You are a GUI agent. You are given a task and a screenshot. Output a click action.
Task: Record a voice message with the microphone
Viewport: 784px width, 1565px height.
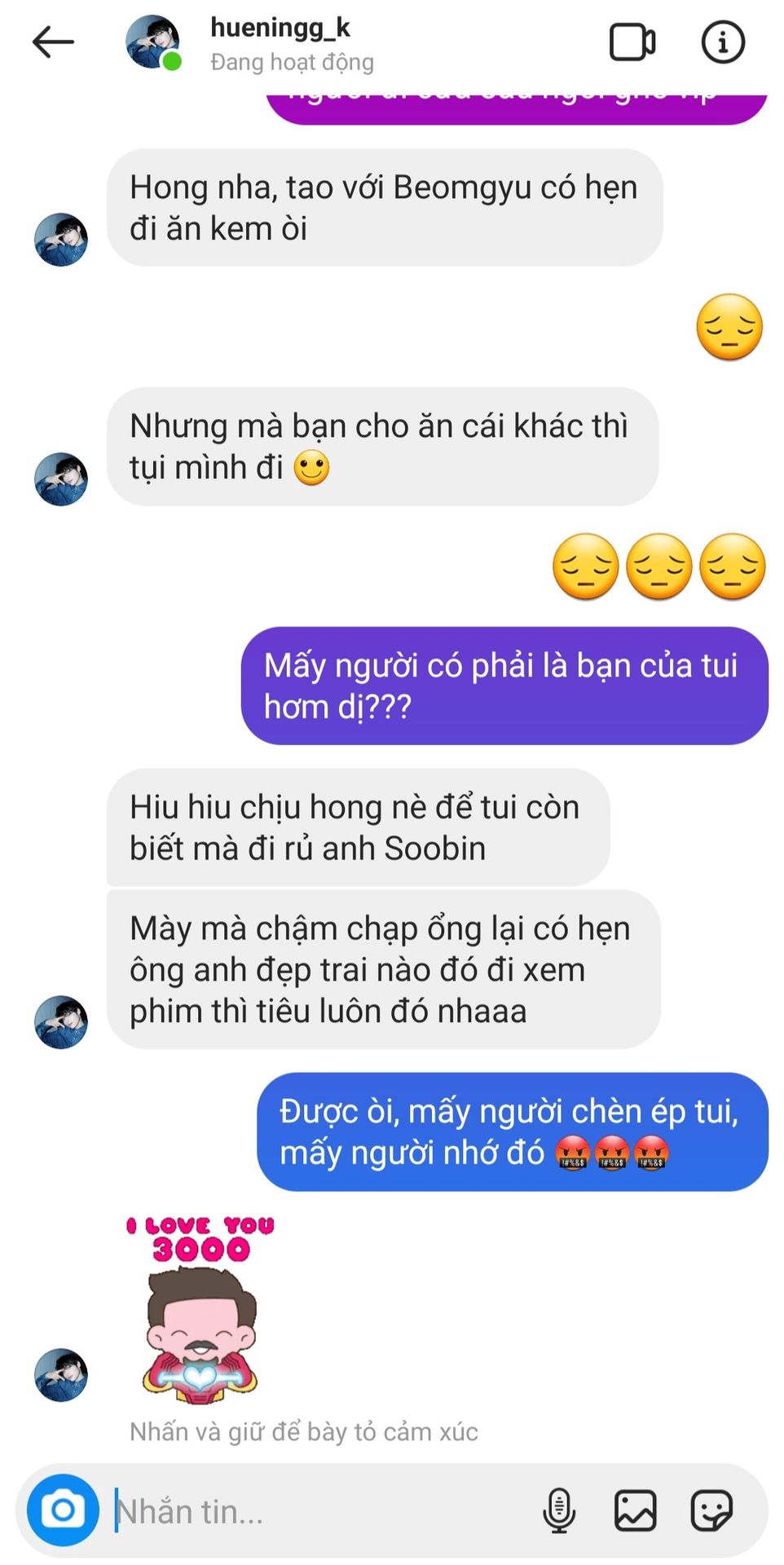[x=559, y=1510]
